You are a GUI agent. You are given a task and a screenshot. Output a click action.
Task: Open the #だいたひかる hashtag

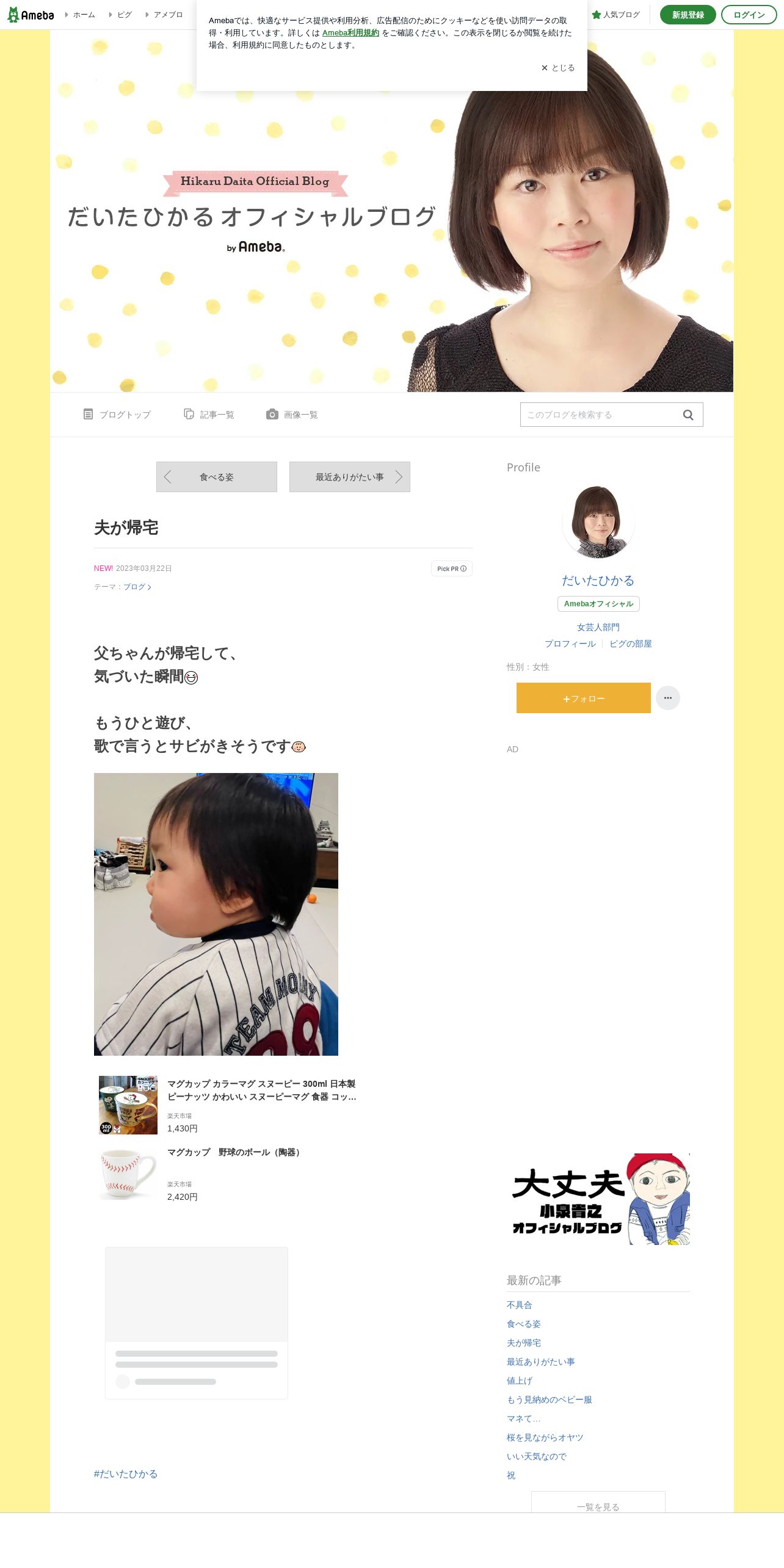click(126, 1474)
